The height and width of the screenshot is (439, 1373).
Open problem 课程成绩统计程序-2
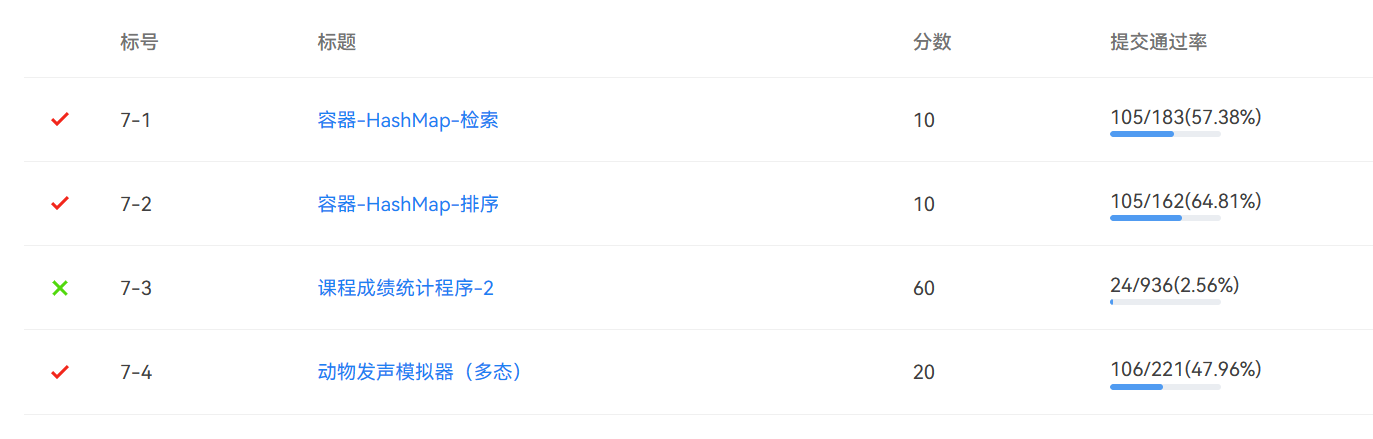click(x=405, y=289)
